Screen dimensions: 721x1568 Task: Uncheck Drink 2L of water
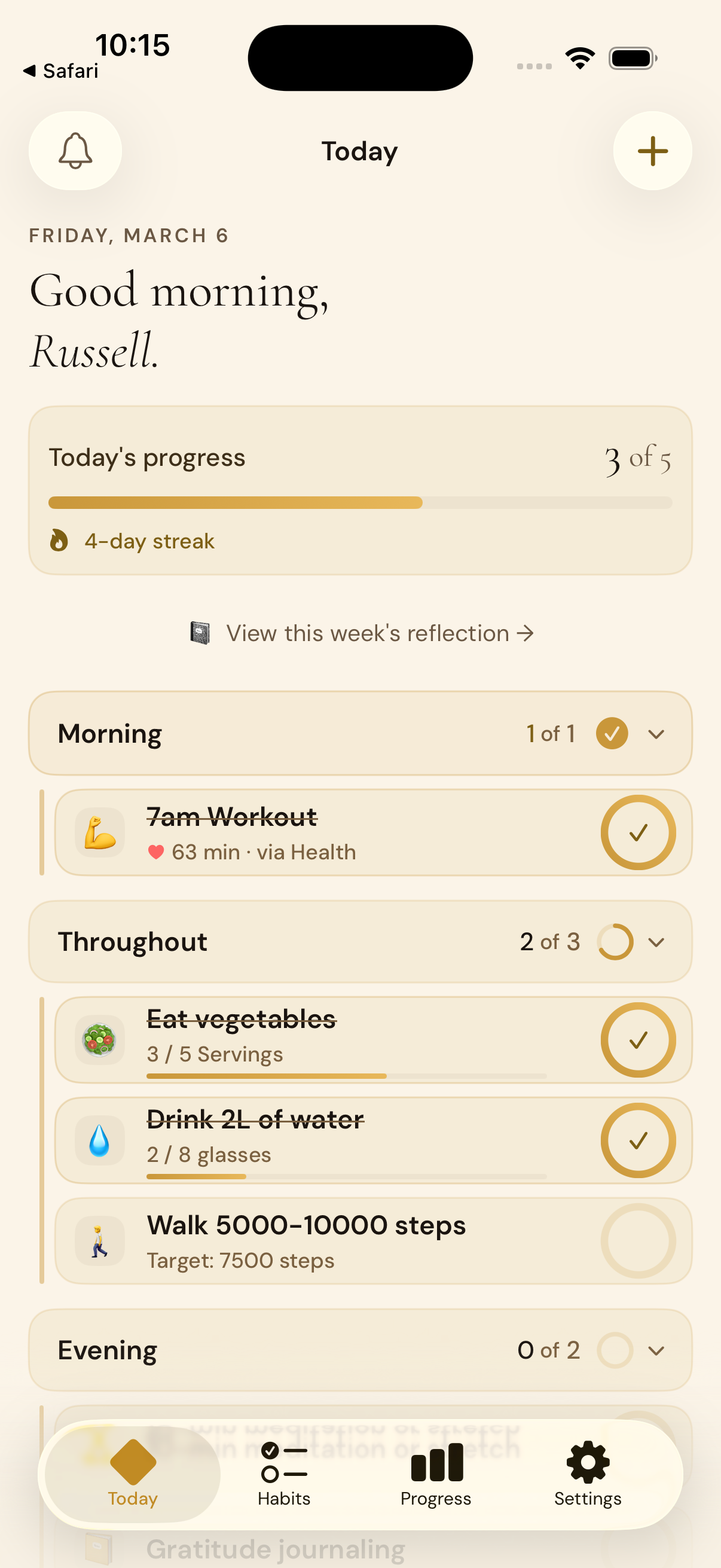640,1140
